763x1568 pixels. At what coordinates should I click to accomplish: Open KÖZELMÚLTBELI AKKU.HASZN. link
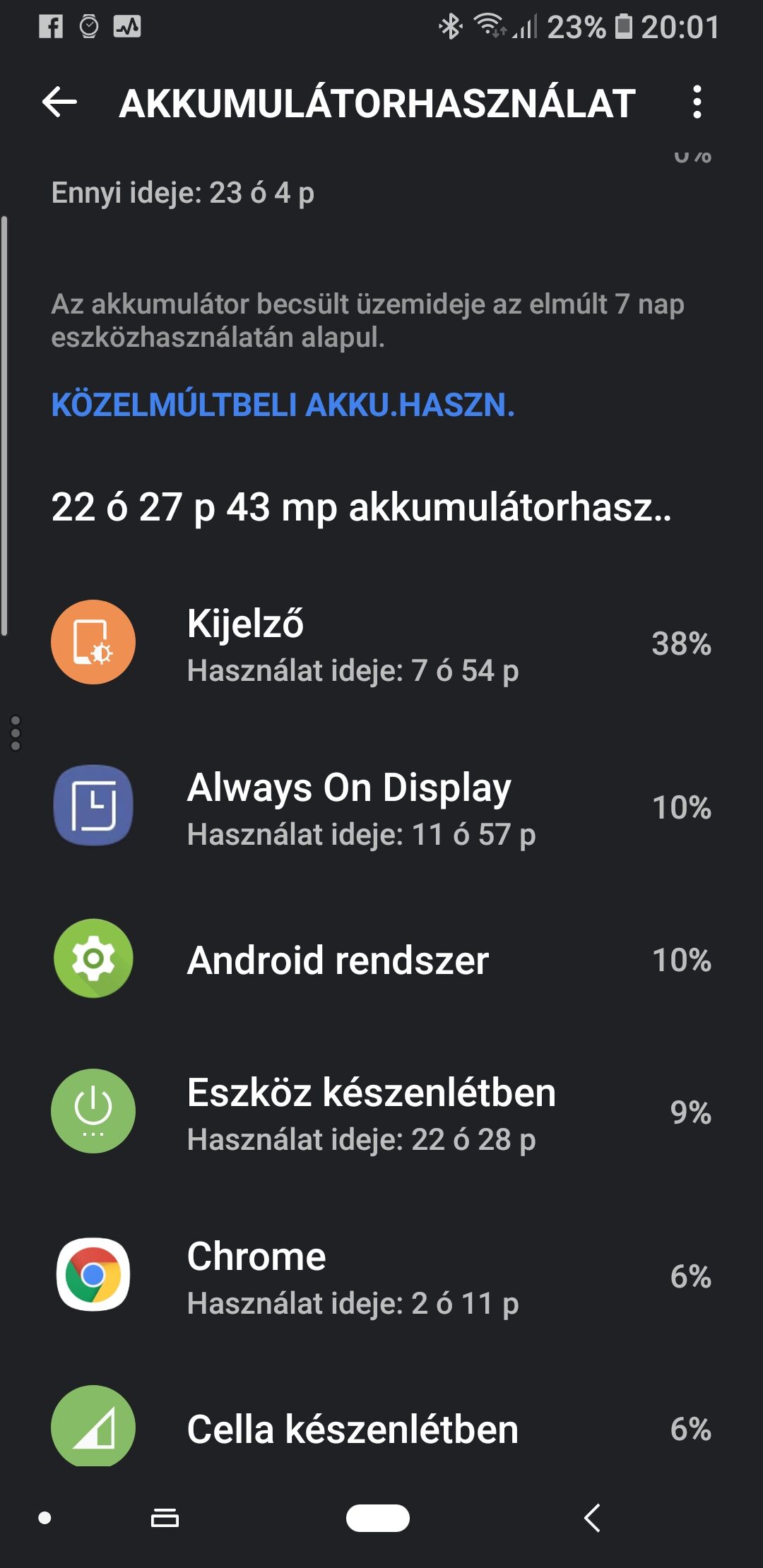(283, 405)
